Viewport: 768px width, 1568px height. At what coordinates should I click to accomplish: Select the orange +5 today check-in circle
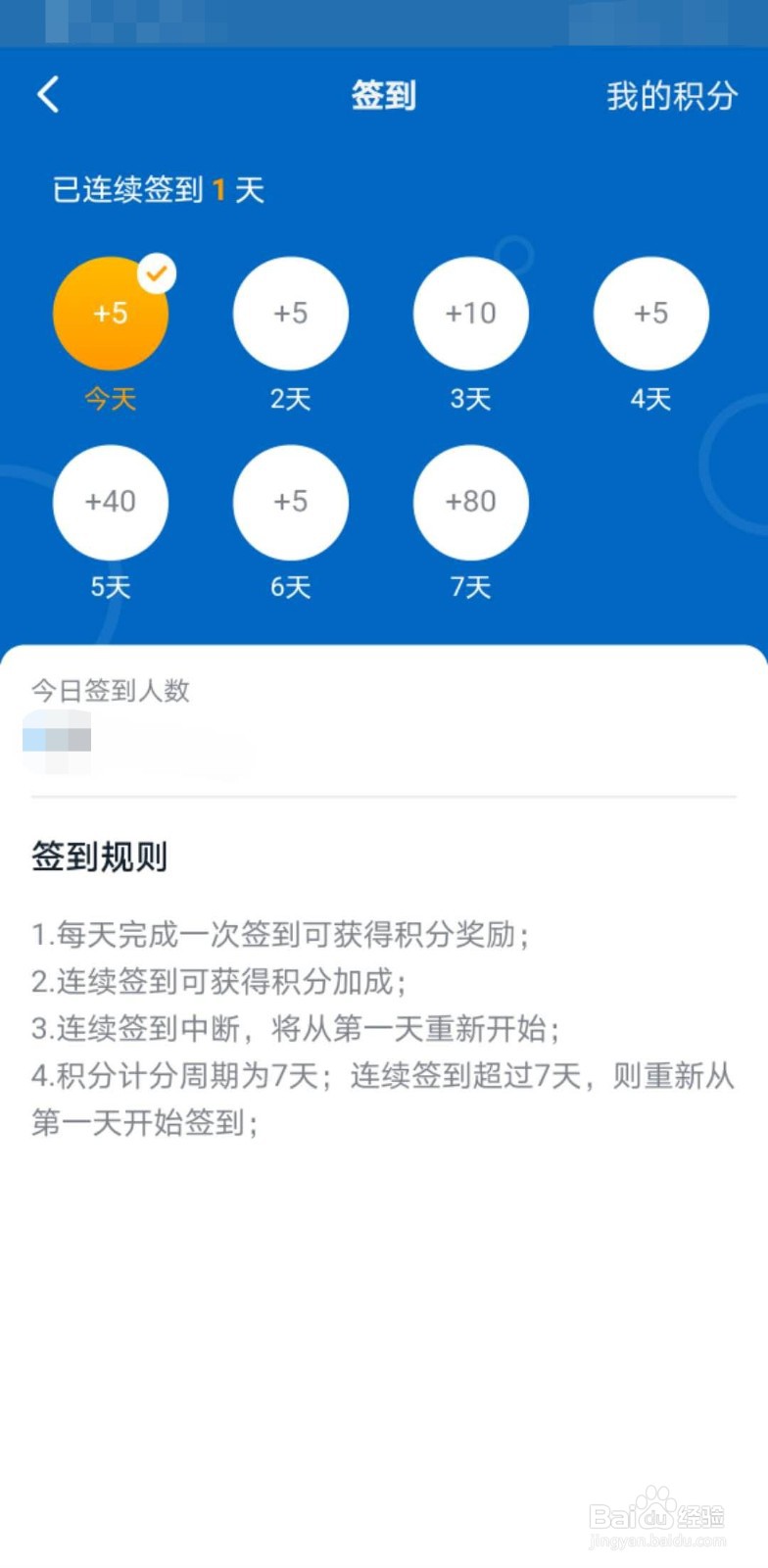111,314
